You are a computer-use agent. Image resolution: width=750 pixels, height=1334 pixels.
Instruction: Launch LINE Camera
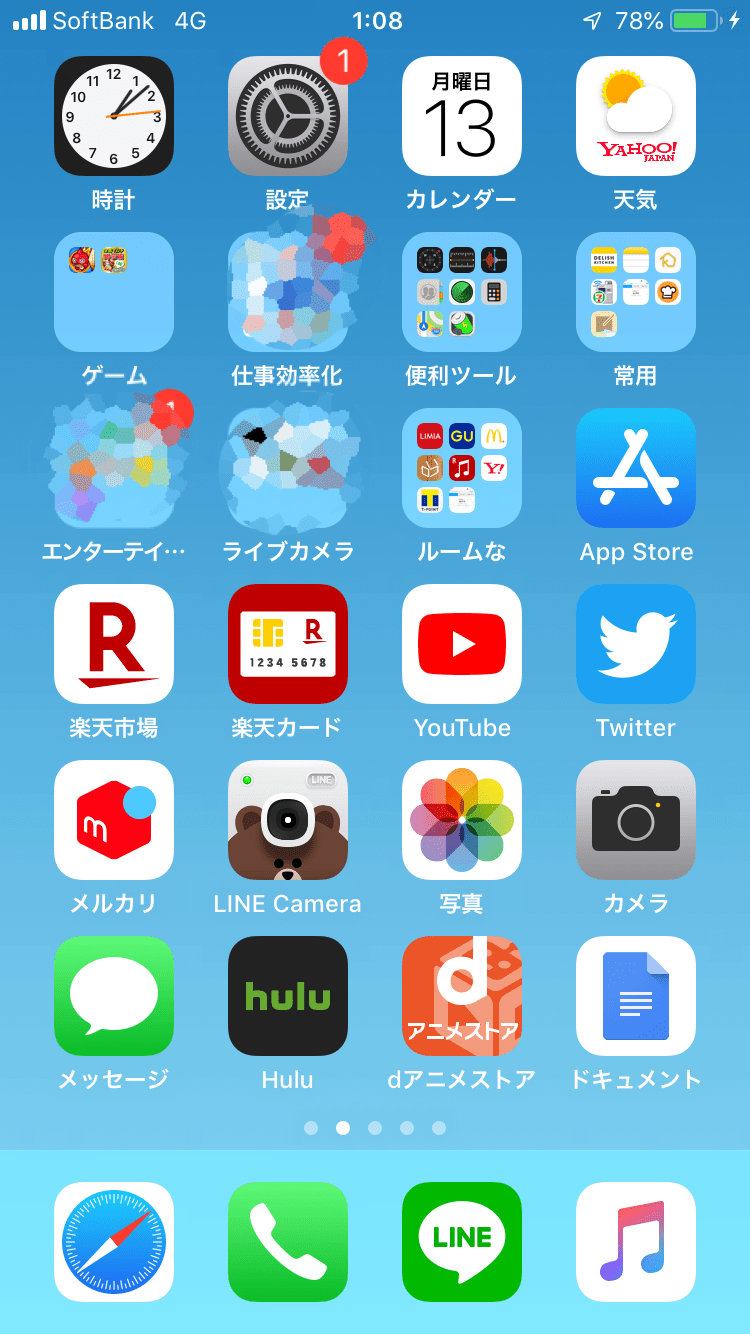click(288, 820)
